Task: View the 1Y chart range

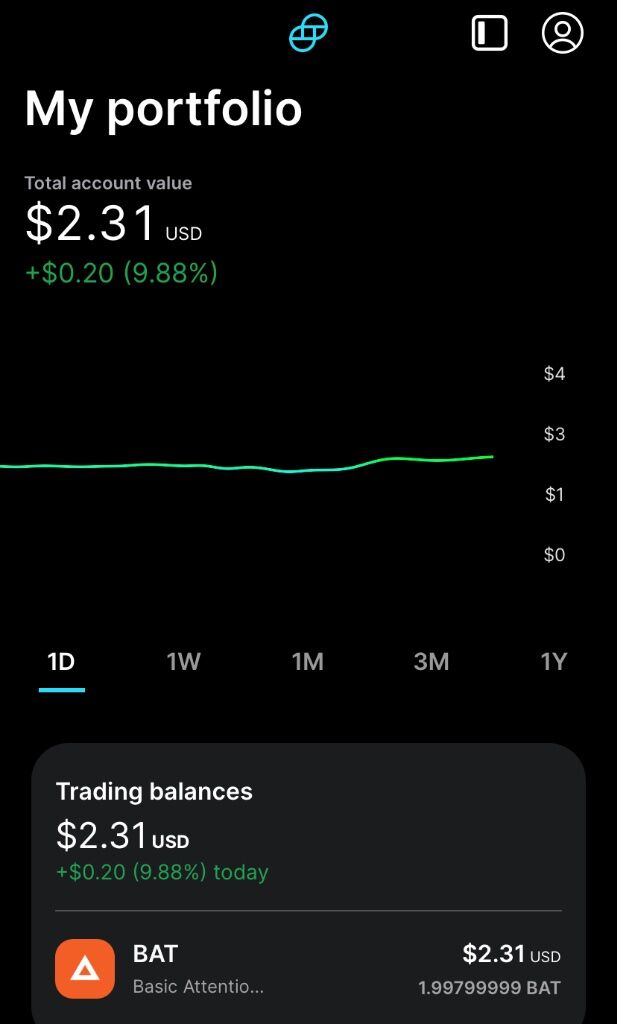Action: [553, 662]
